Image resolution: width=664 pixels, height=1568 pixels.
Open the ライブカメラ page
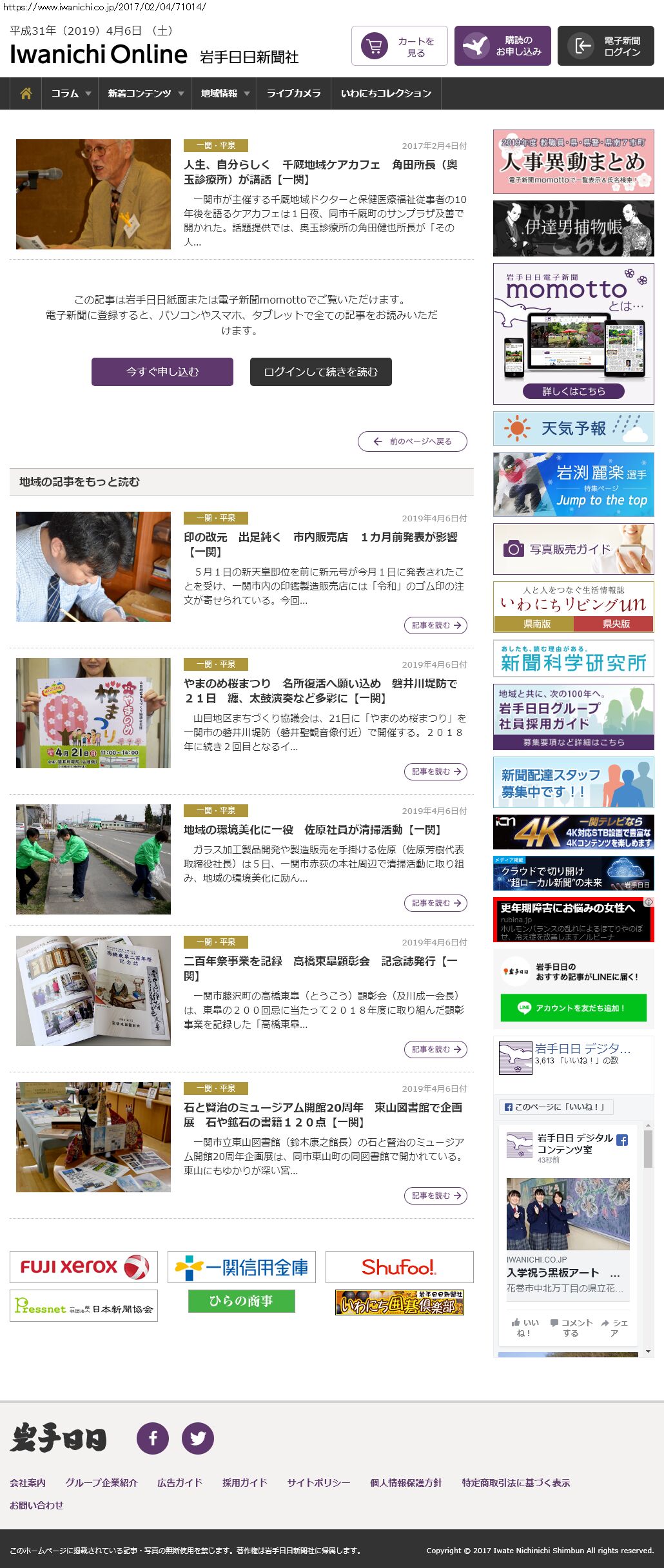(293, 93)
